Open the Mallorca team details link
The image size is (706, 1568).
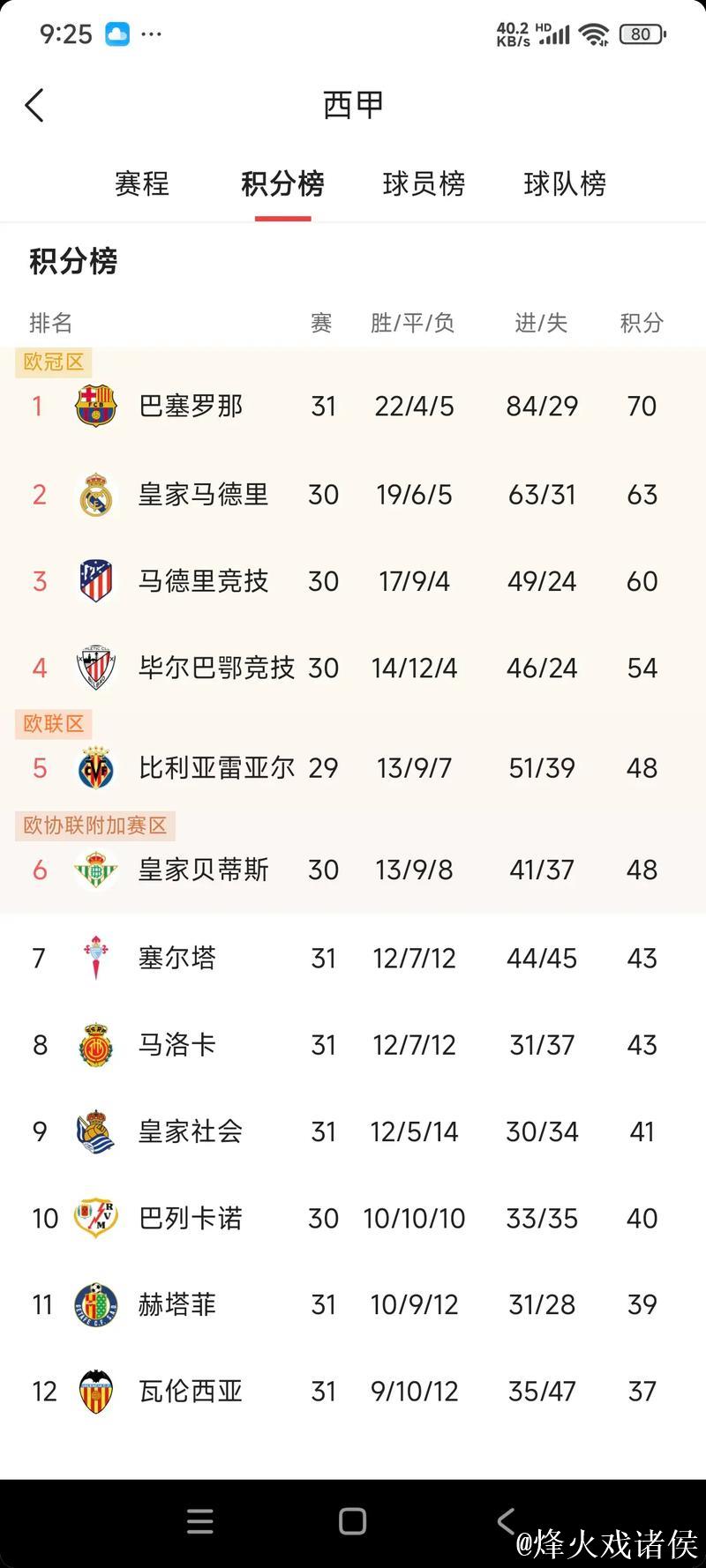(176, 1044)
